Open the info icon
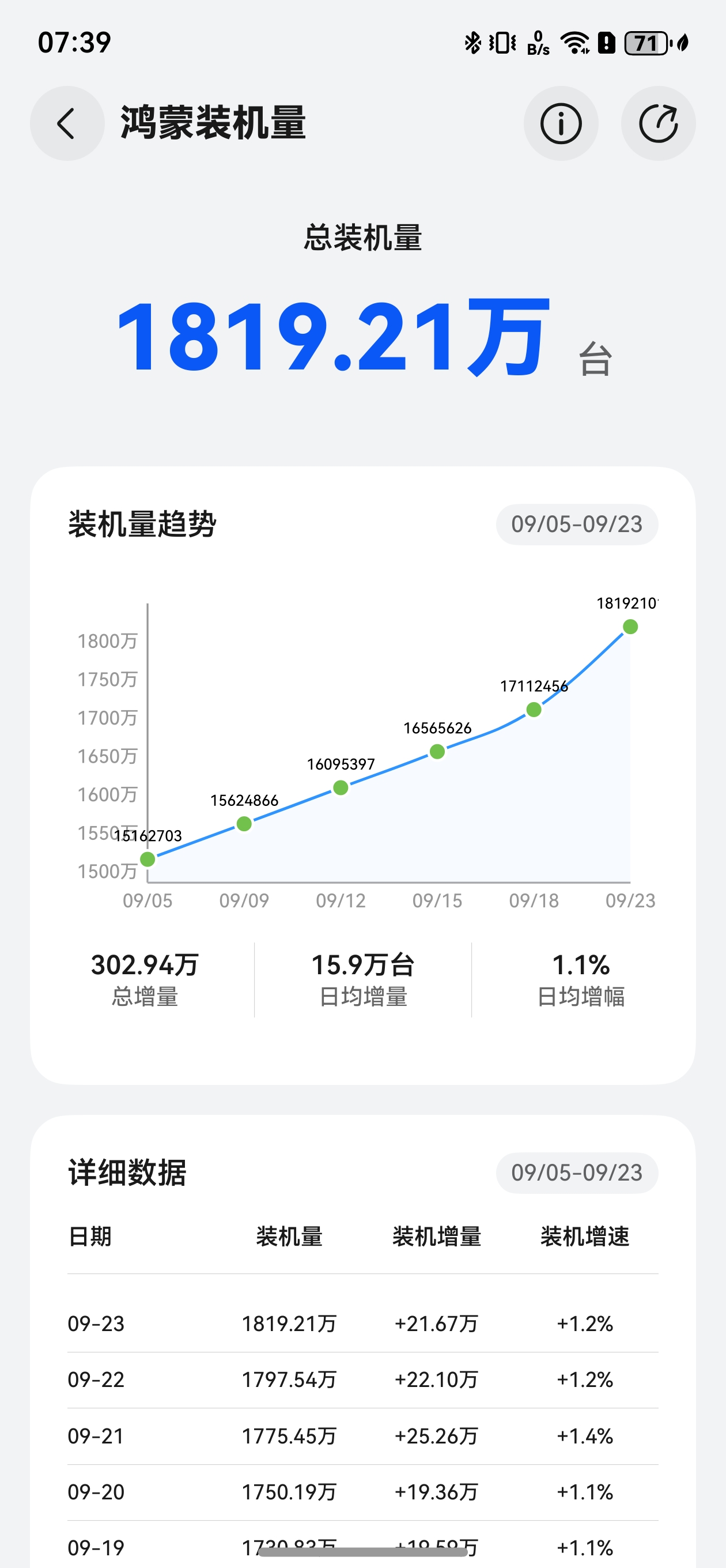The height and width of the screenshot is (1568, 726). pos(561,123)
